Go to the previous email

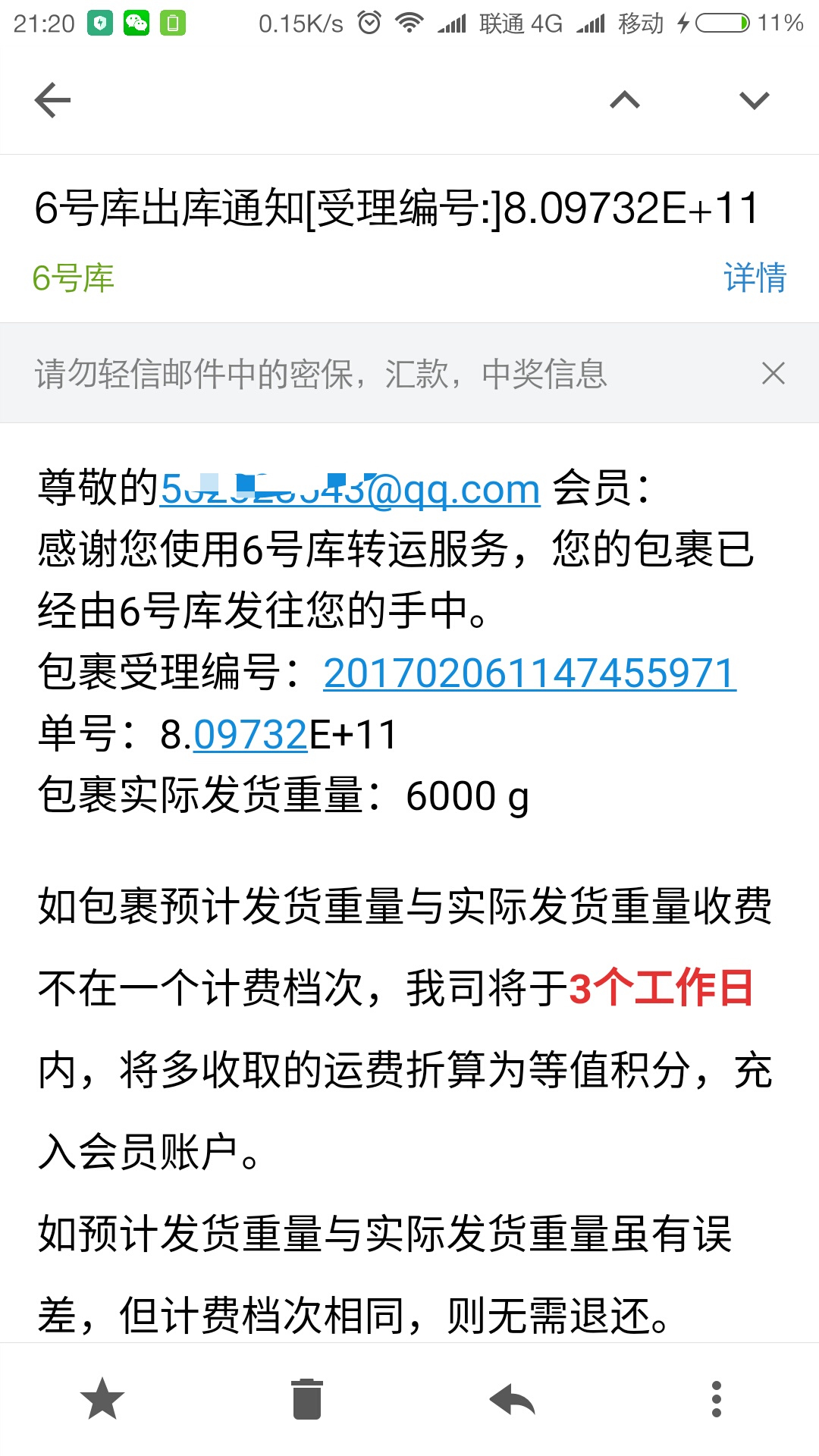(625, 100)
